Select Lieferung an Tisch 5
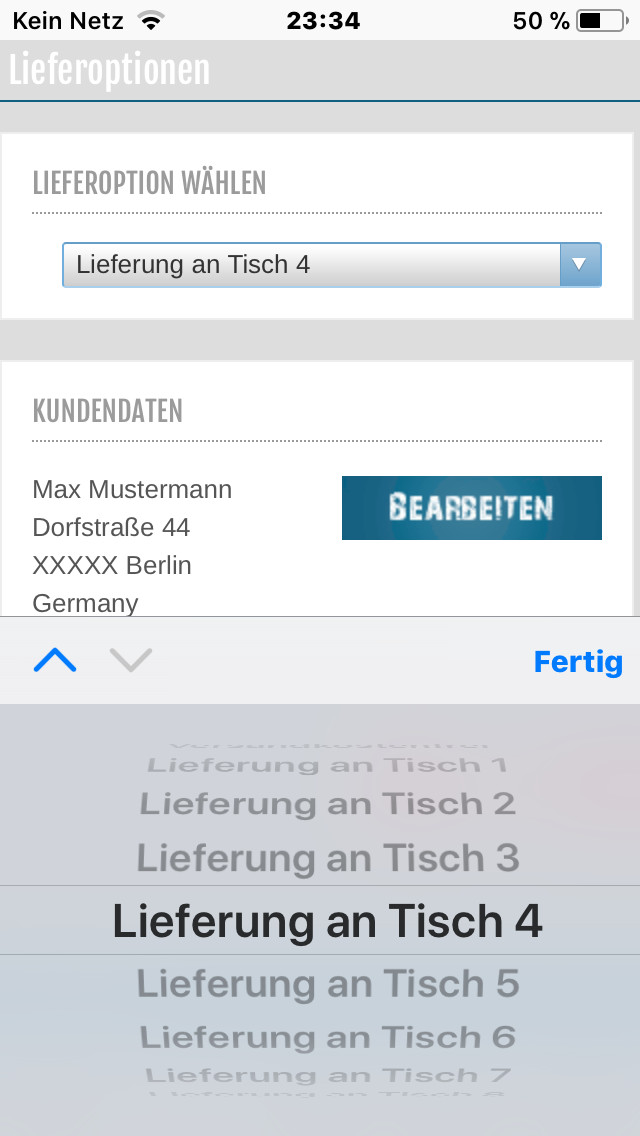640x1136 pixels. (x=328, y=983)
